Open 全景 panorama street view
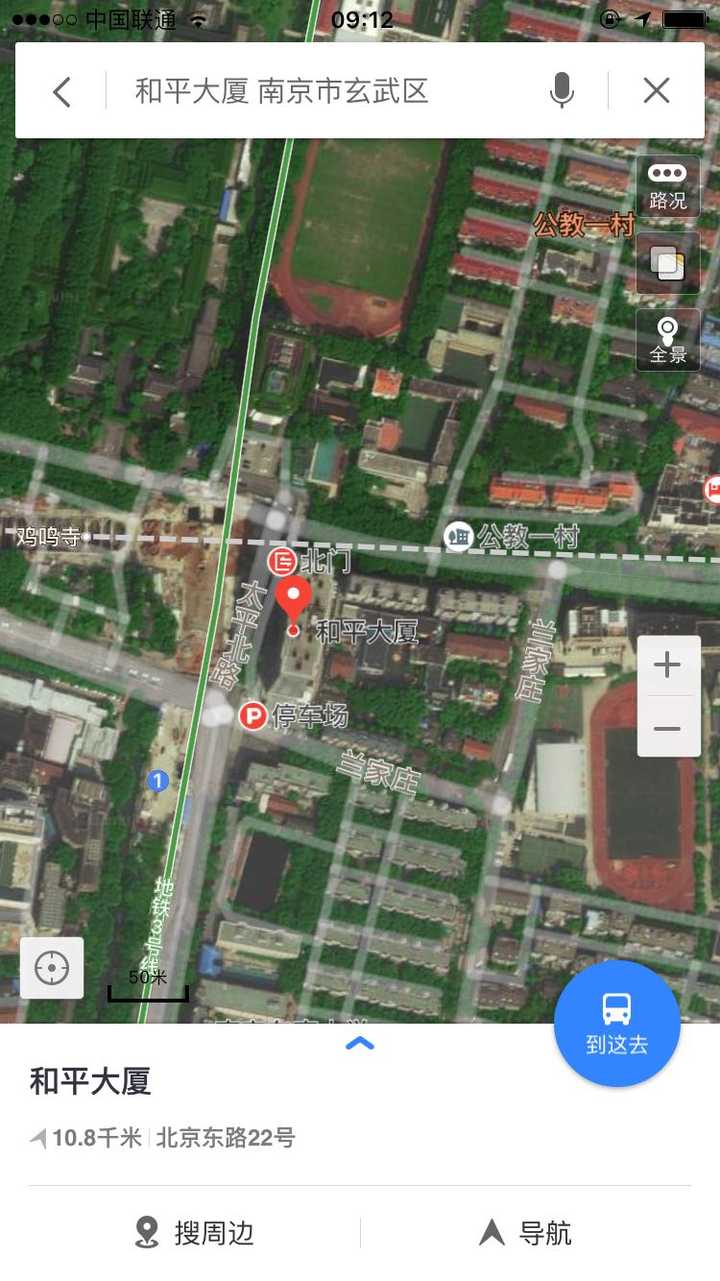 (668, 340)
